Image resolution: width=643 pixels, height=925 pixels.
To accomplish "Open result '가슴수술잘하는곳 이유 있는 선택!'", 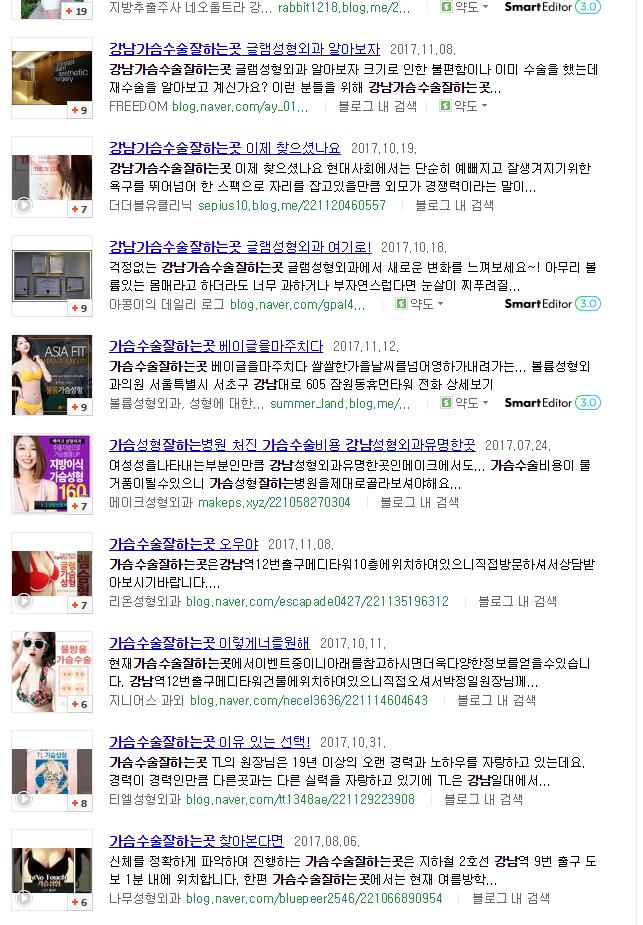I will (x=209, y=742).
